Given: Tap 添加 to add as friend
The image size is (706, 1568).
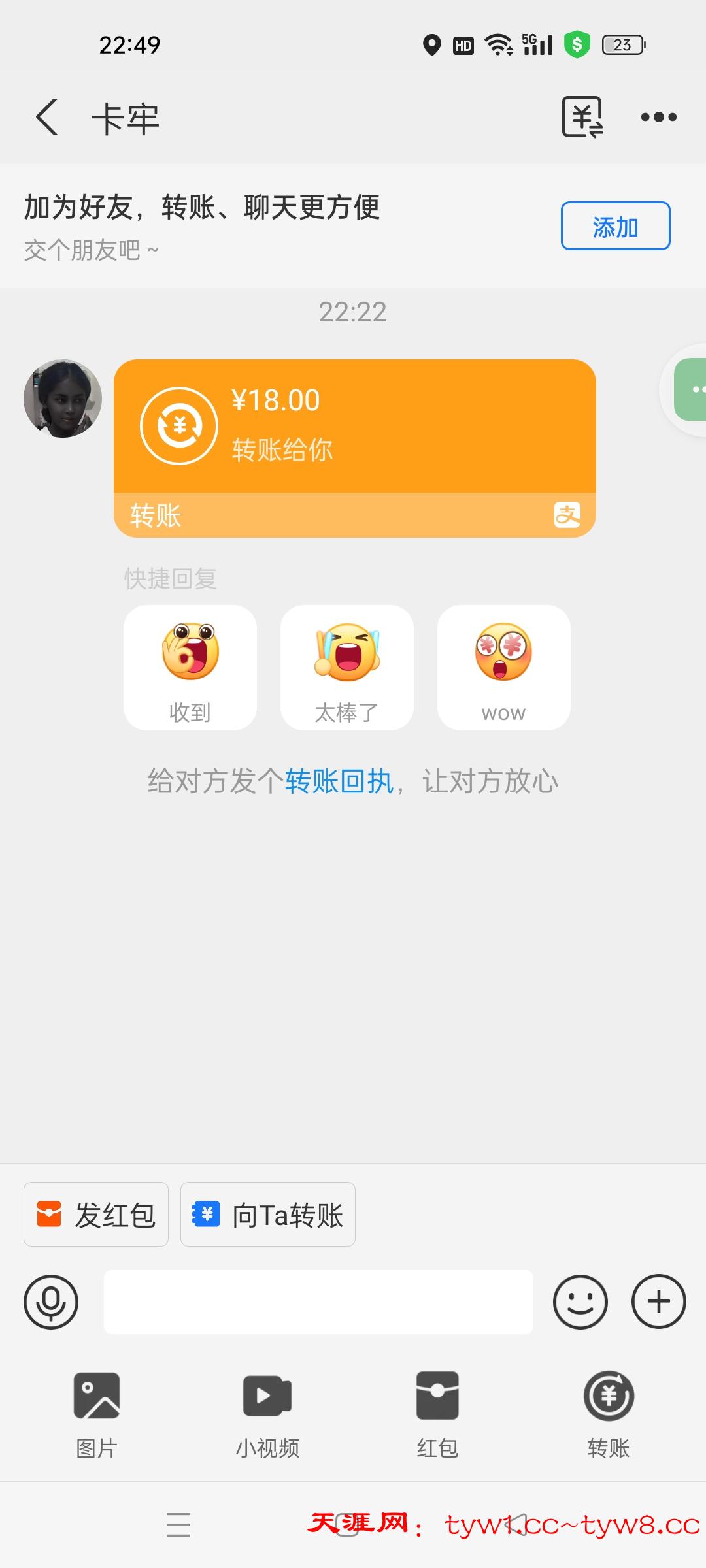Looking at the screenshot, I should (x=615, y=226).
